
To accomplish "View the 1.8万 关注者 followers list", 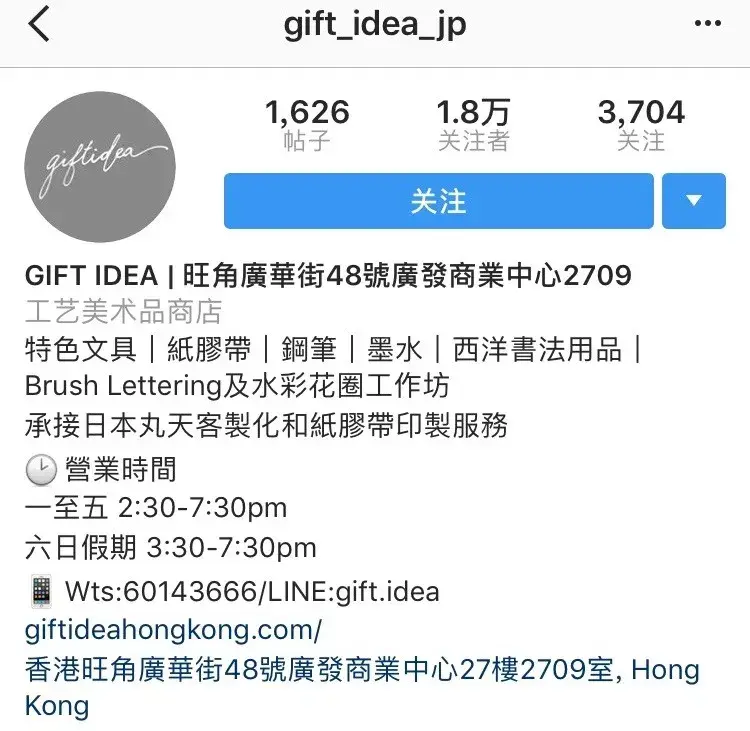I will [x=473, y=125].
